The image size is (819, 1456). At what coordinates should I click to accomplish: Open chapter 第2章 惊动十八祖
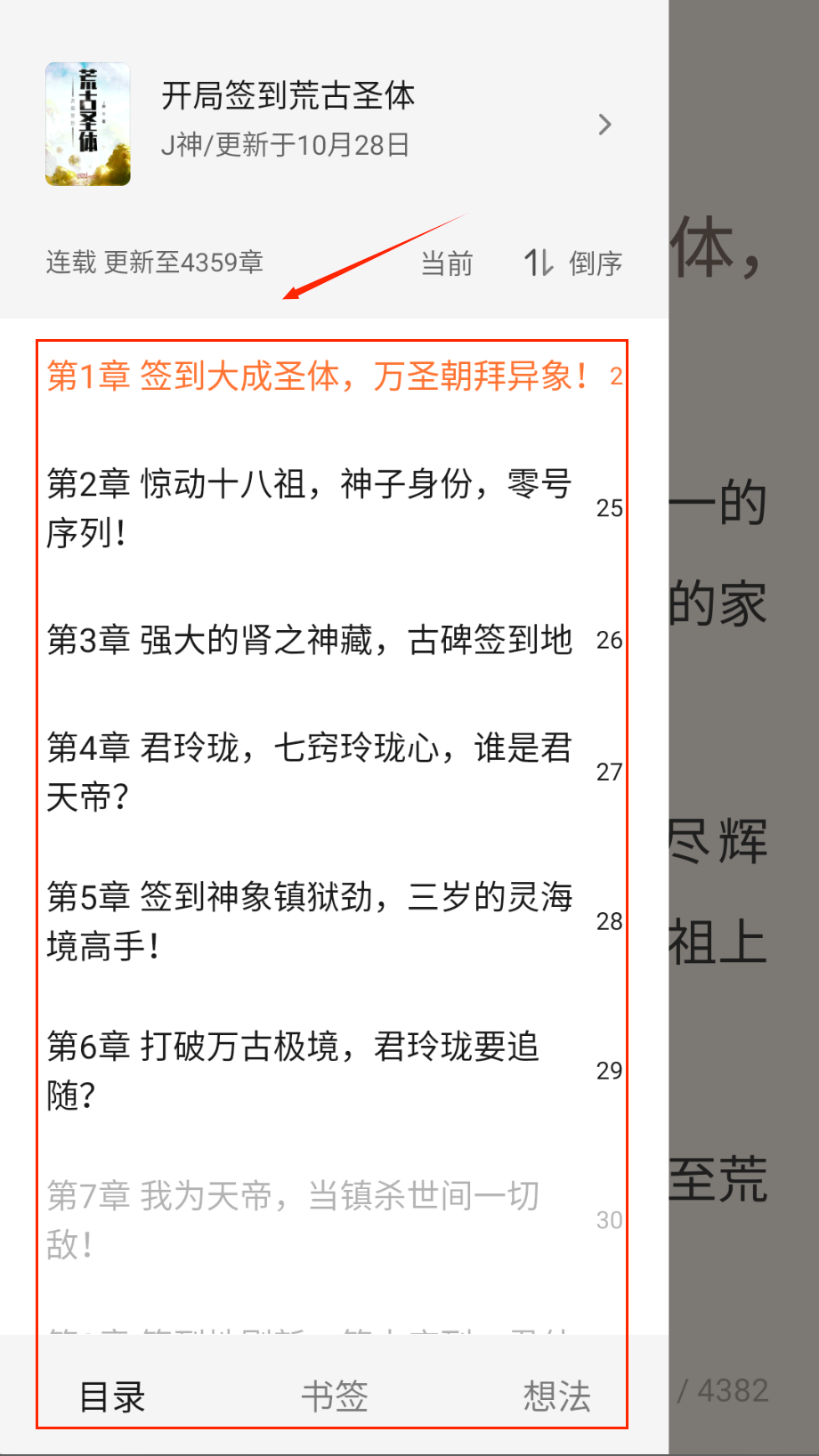[309, 508]
